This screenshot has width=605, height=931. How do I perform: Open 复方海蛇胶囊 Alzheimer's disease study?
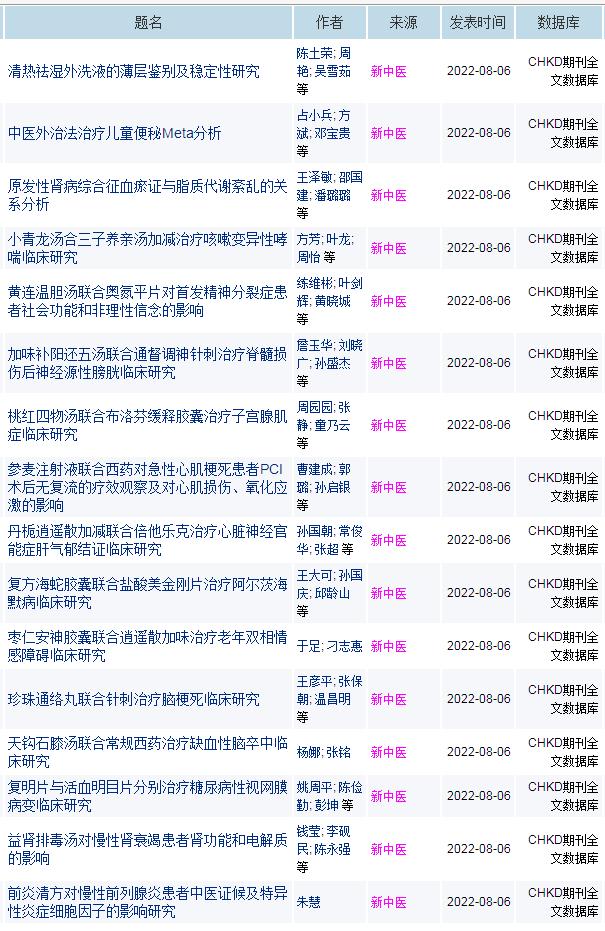[x=147, y=593]
